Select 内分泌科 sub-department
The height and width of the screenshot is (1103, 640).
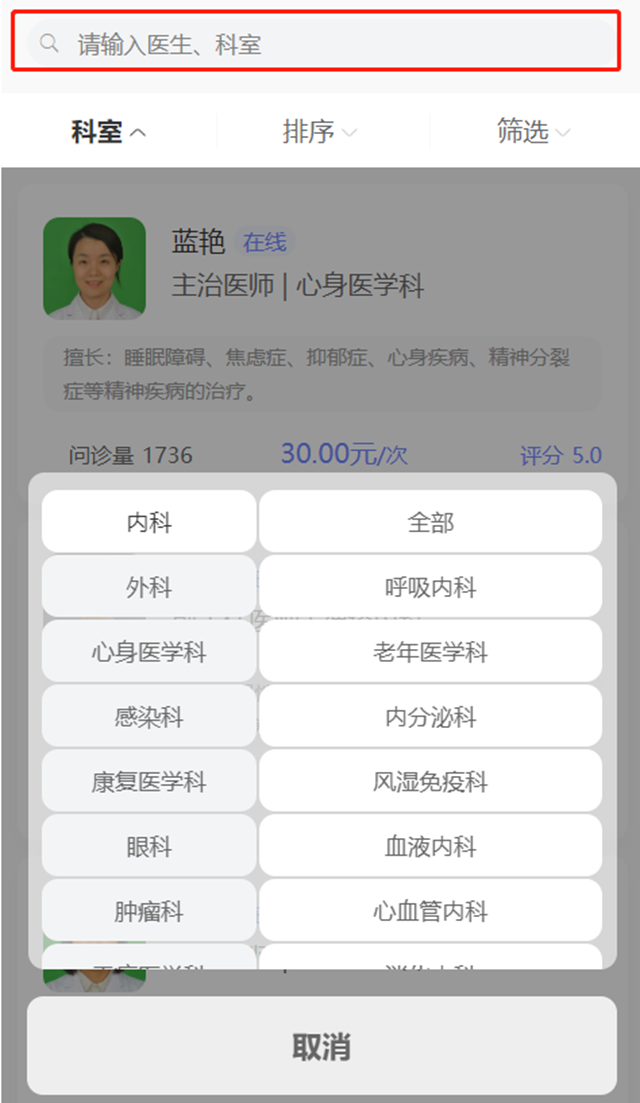pyautogui.click(x=430, y=717)
